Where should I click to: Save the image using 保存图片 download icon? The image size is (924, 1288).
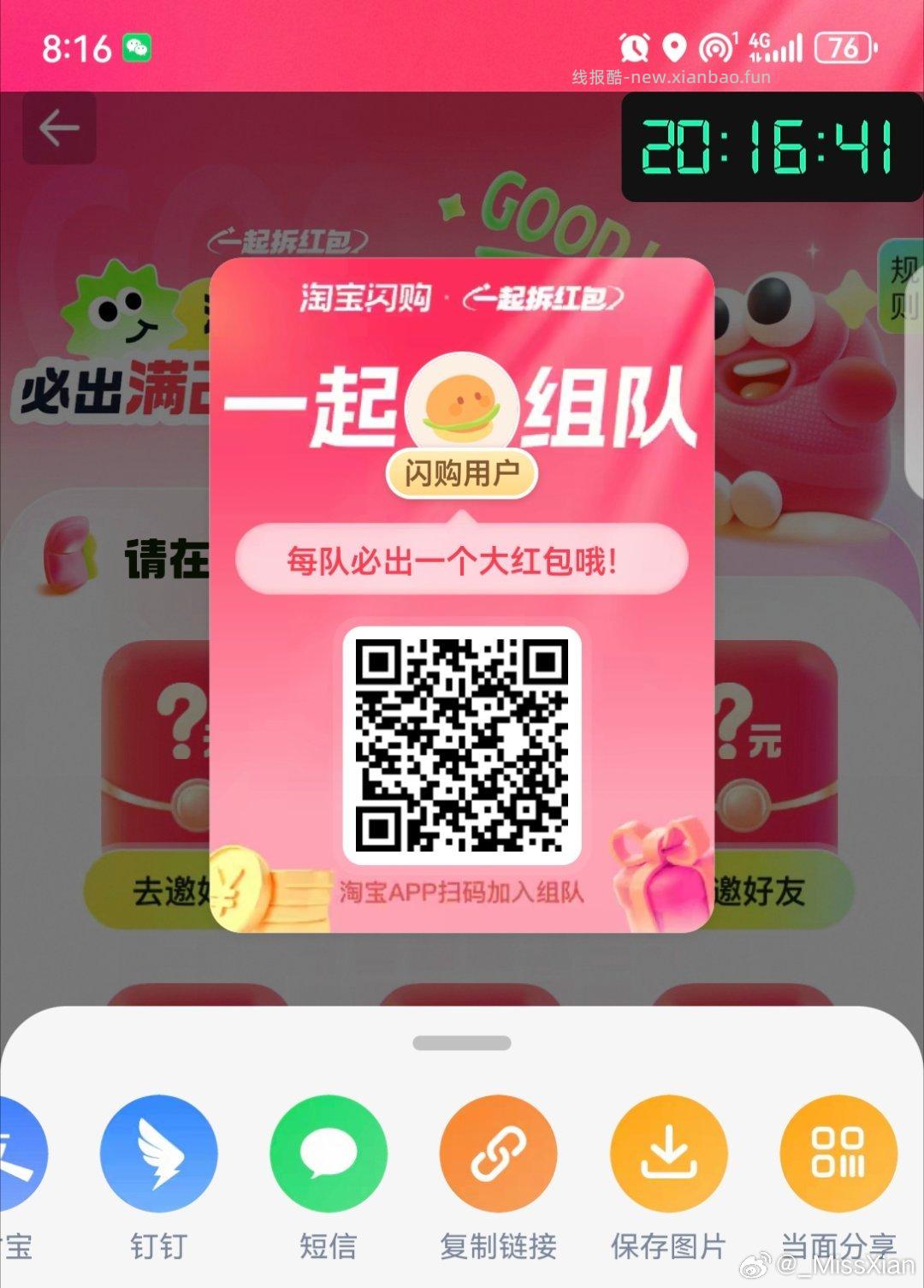[669, 1155]
